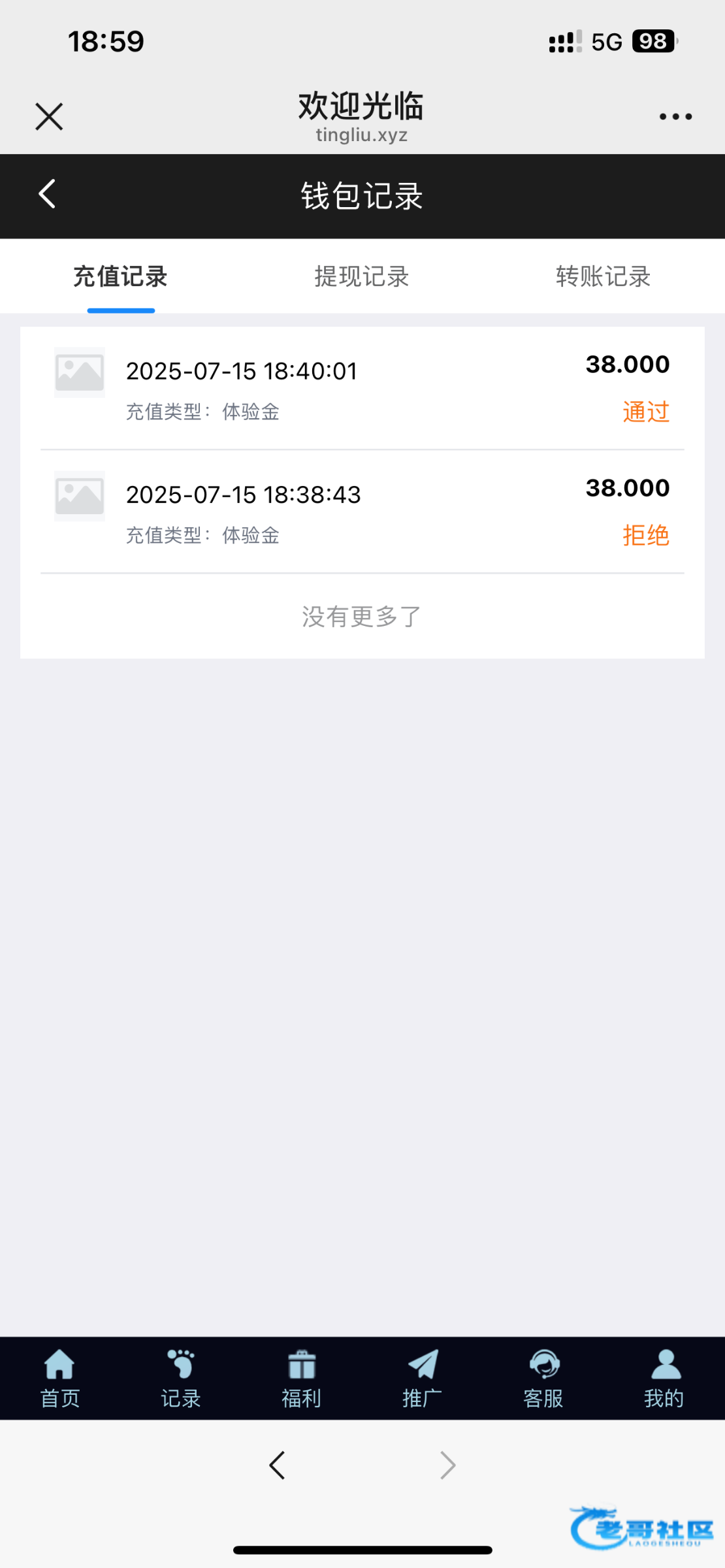Contact 客服 from bottom bar

(x=543, y=1379)
